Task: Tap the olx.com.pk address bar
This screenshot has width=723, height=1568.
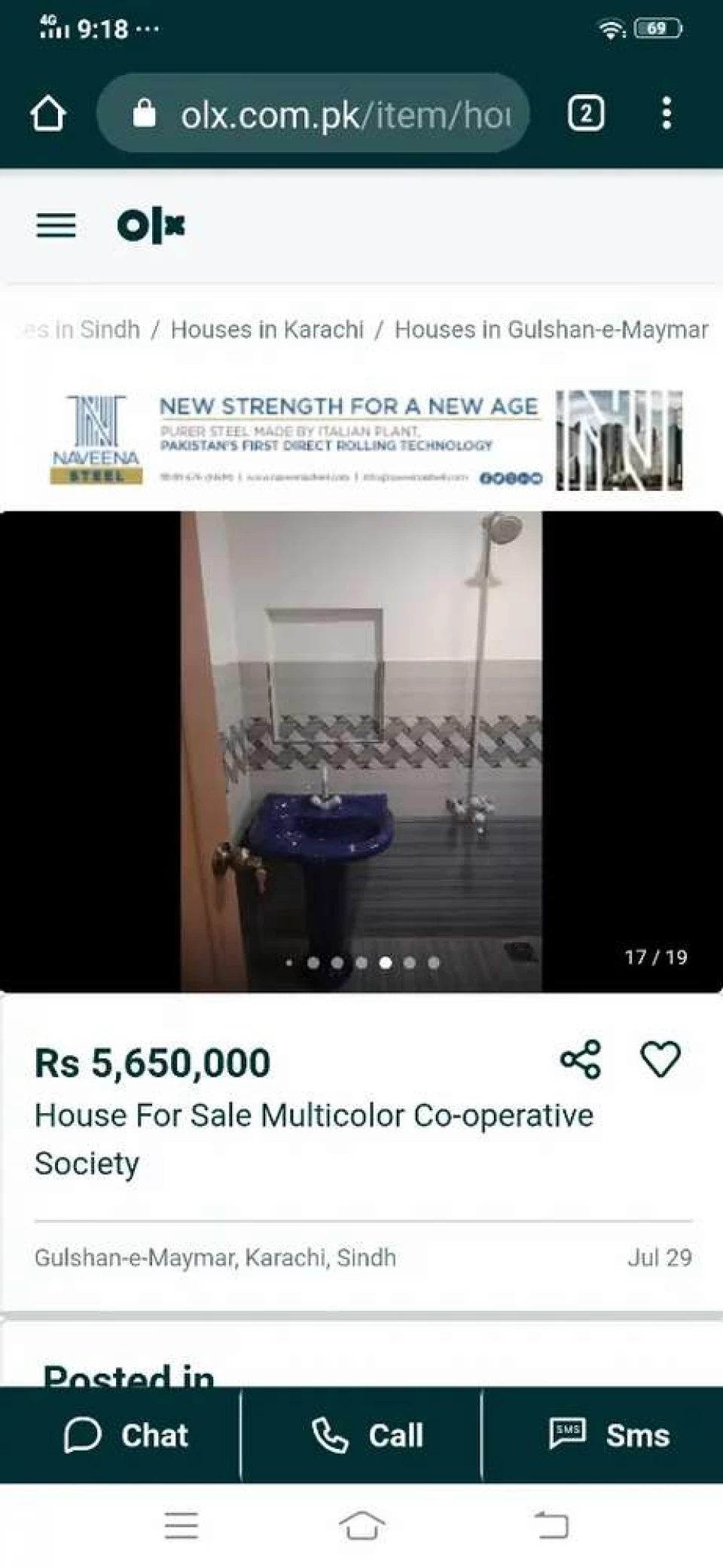Action: click(313, 114)
